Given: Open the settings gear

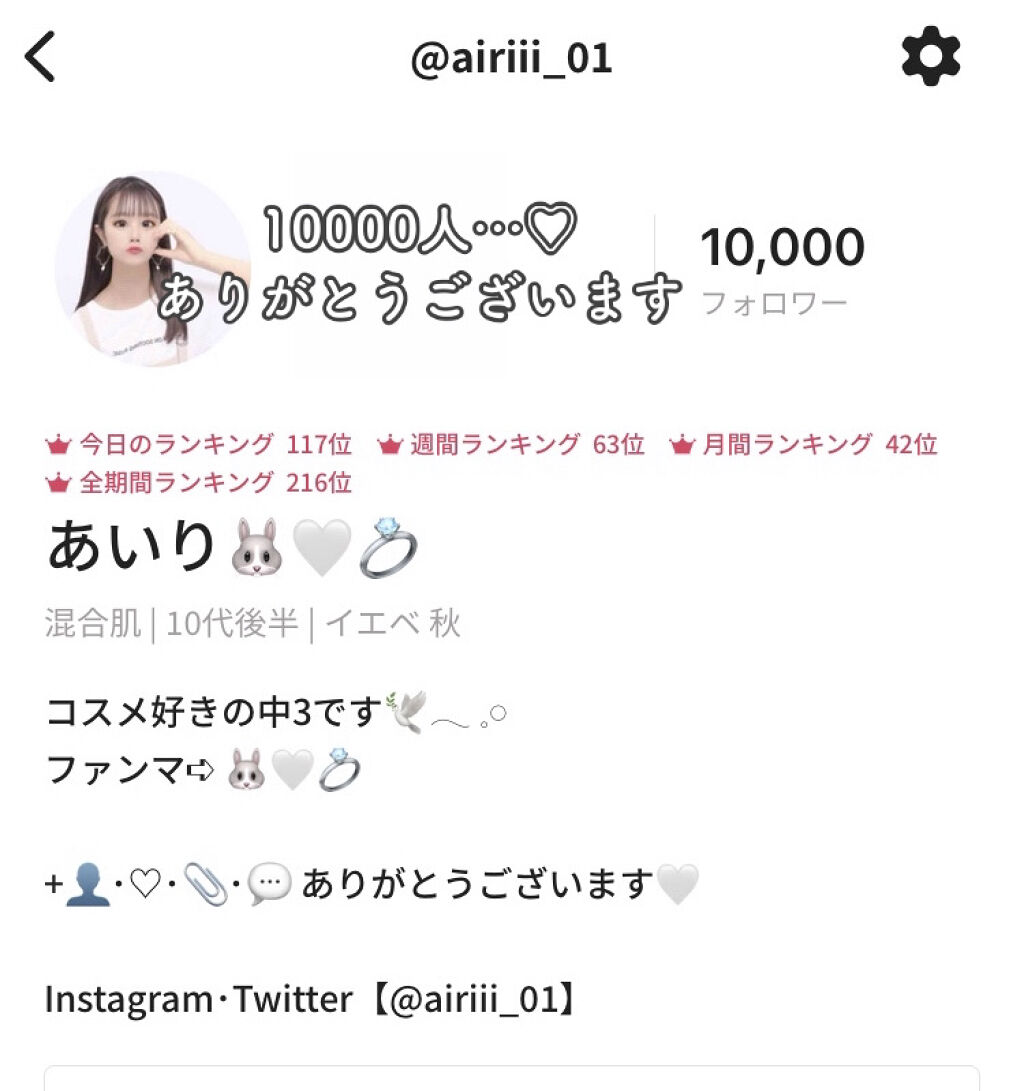Looking at the screenshot, I should coord(930,57).
